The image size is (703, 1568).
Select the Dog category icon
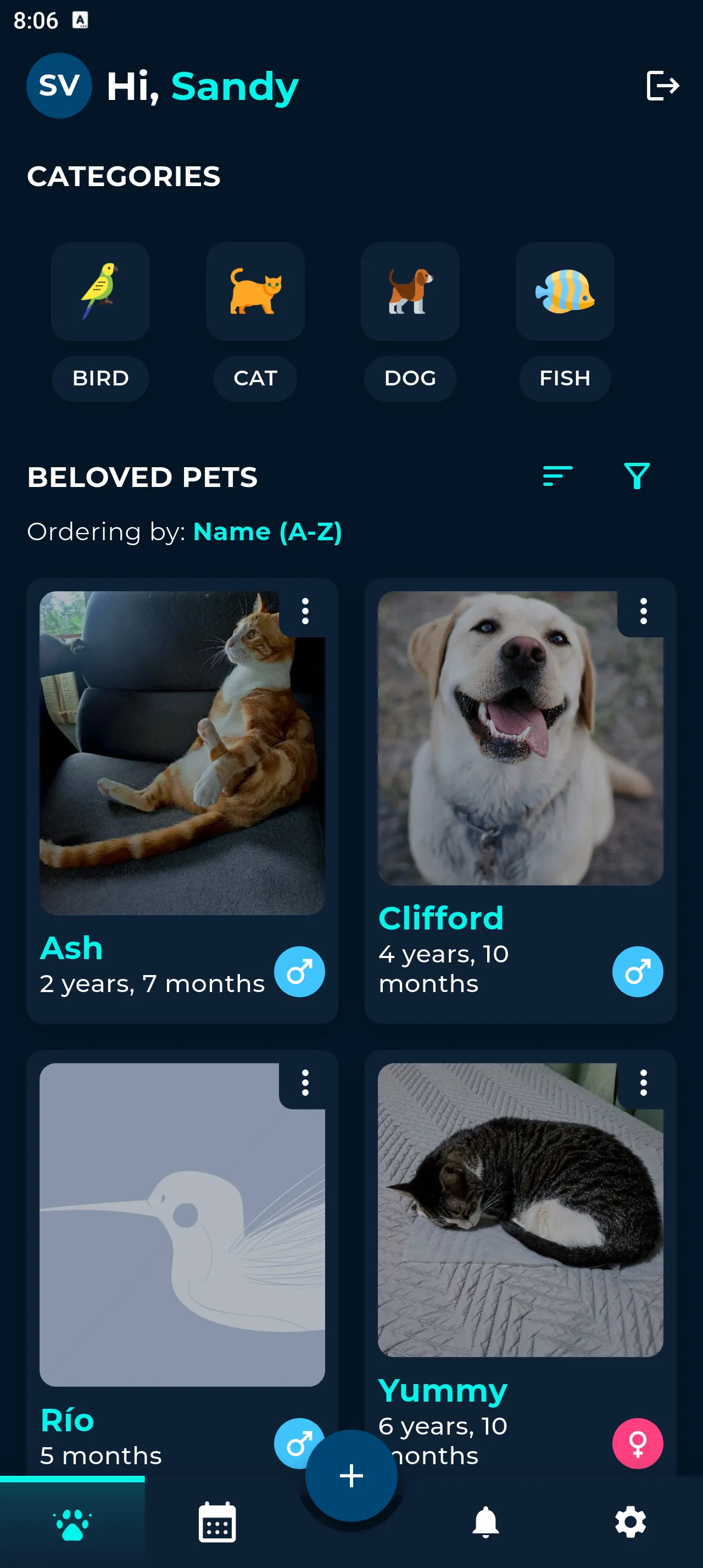point(410,292)
